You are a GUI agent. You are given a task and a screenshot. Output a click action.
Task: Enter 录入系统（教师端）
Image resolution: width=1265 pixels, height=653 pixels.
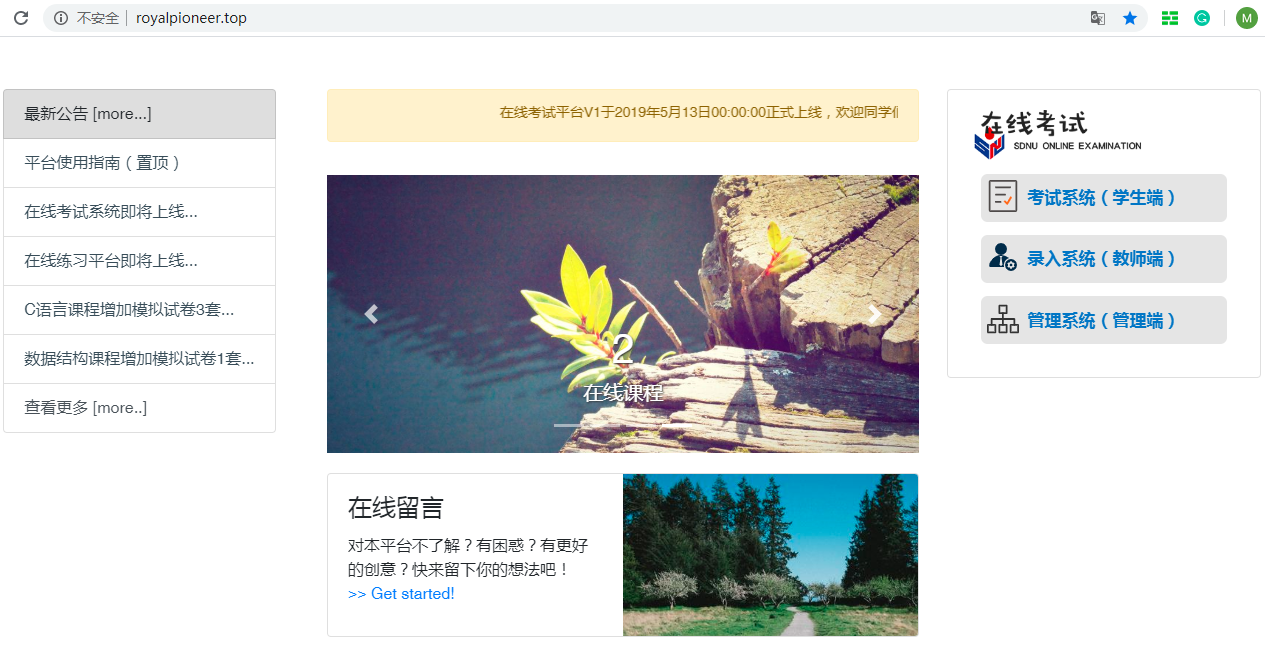click(1102, 259)
